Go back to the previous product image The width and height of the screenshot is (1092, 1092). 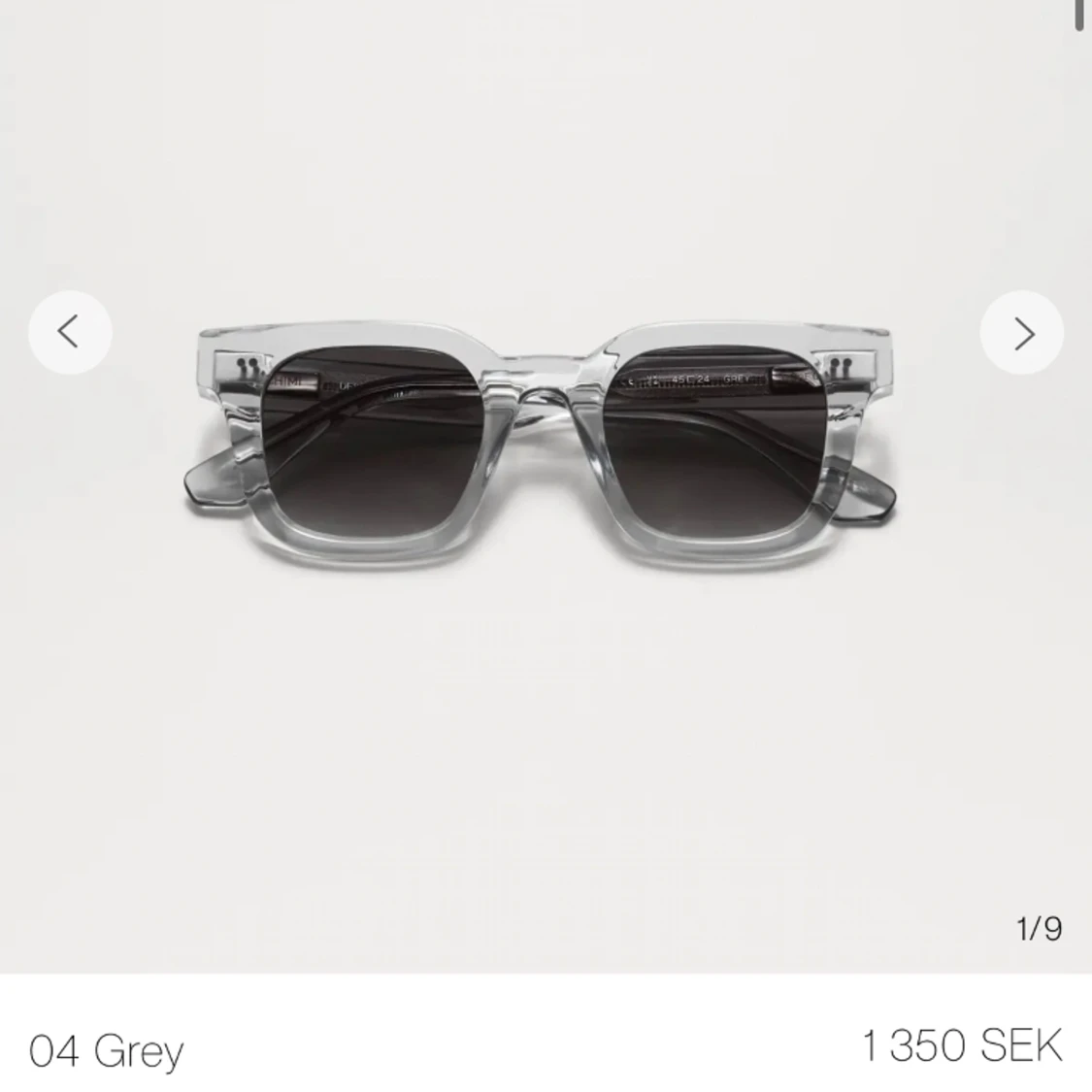click(69, 333)
